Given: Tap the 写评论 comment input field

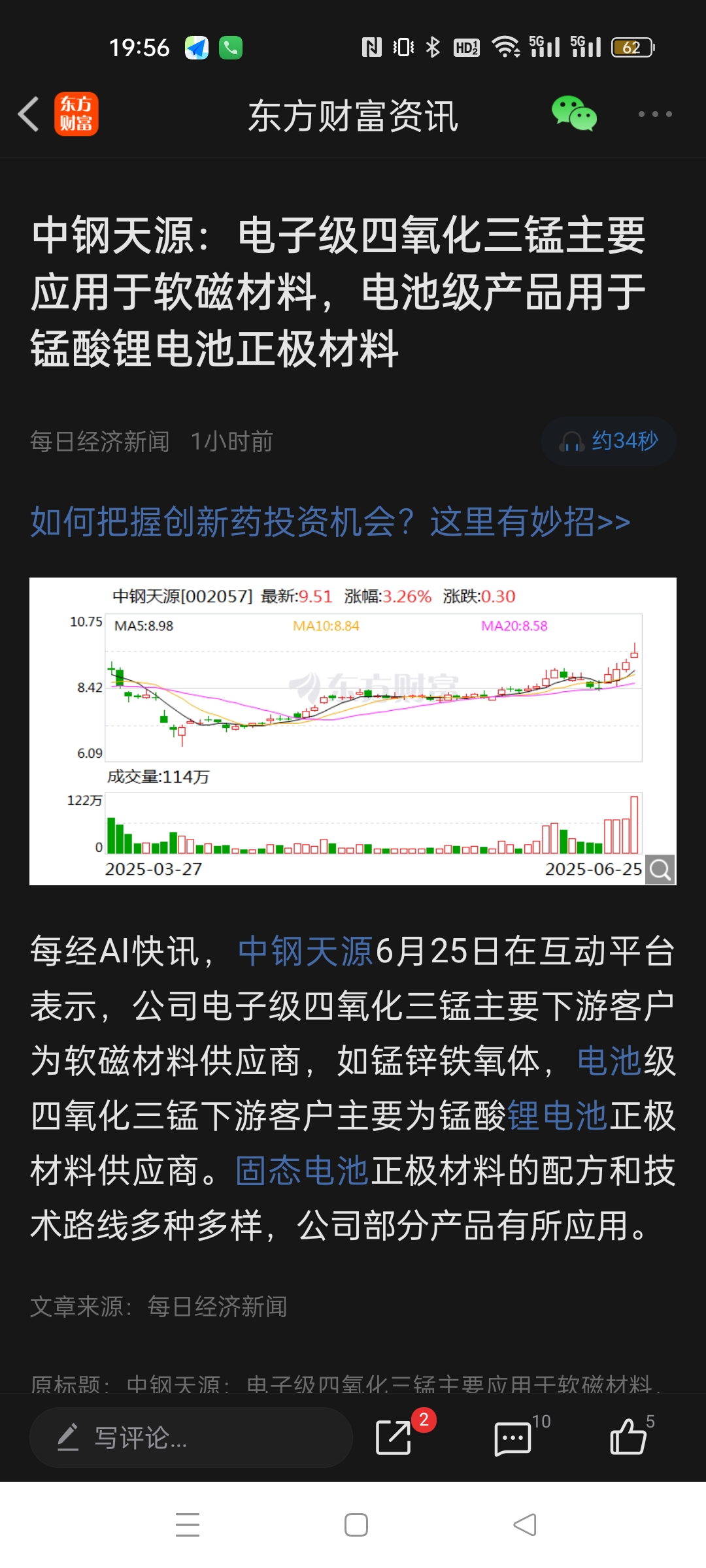Looking at the screenshot, I should 191,1437.
